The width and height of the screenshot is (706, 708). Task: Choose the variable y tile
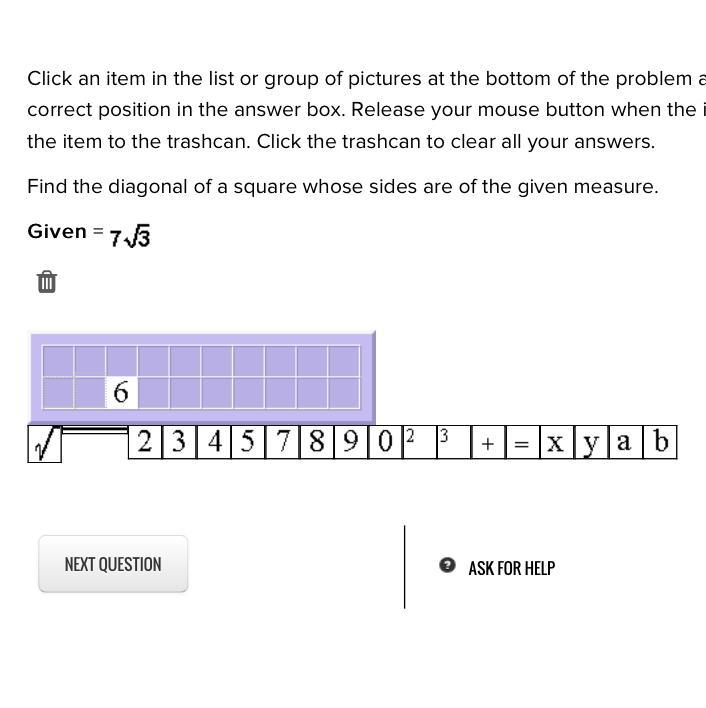[591, 442]
